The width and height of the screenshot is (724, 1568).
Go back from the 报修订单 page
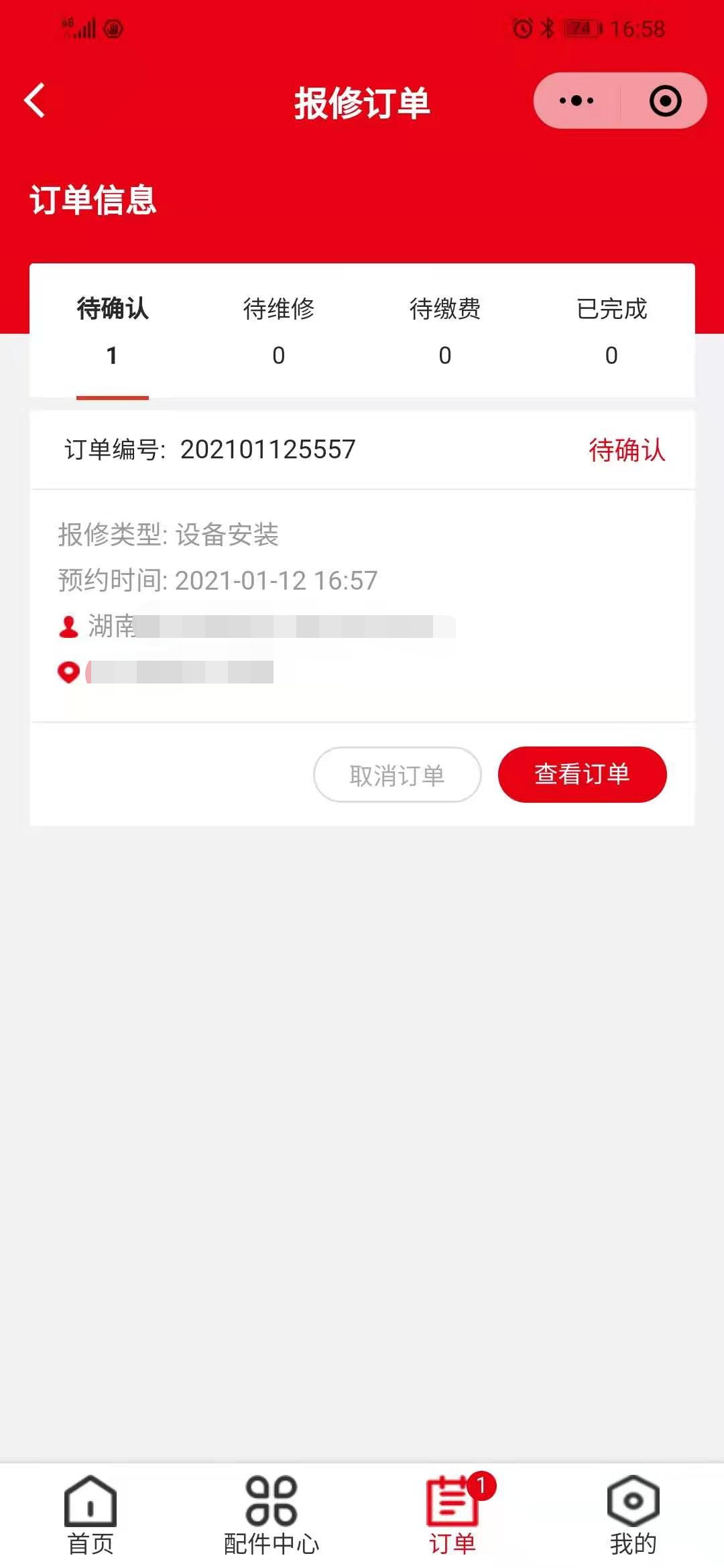click(x=35, y=101)
